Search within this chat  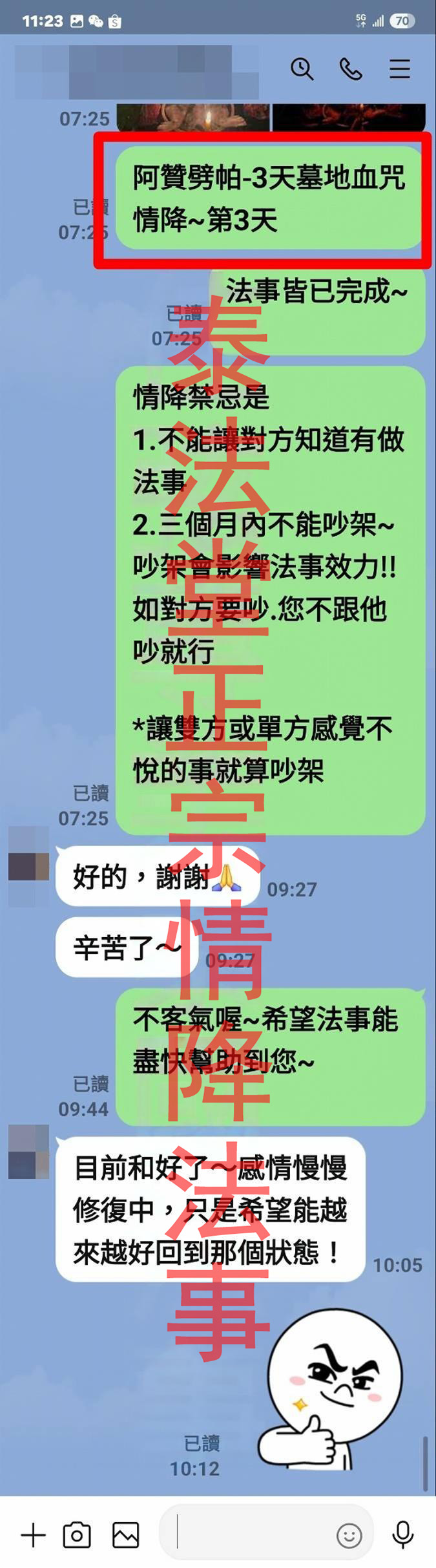pos(302,69)
